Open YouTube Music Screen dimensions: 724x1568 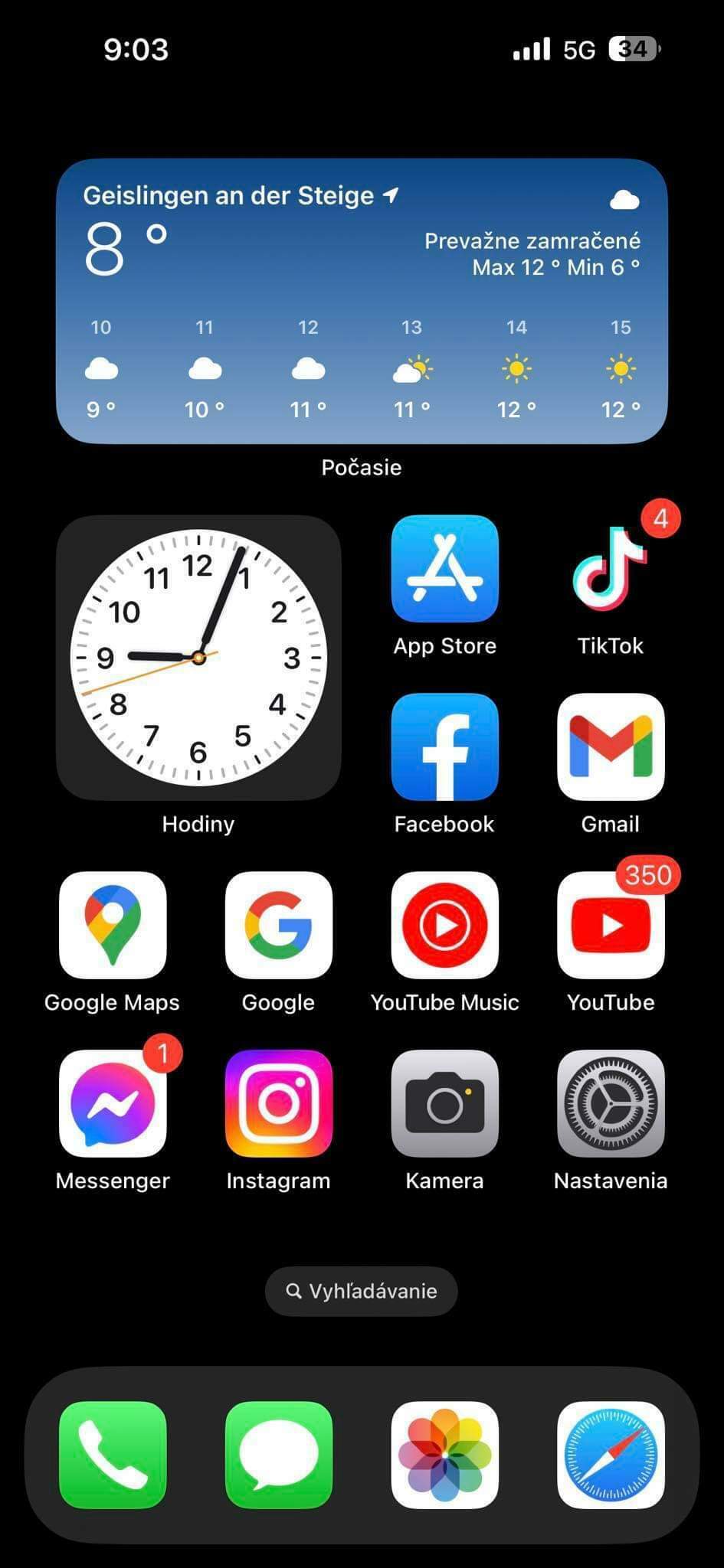[444, 926]
